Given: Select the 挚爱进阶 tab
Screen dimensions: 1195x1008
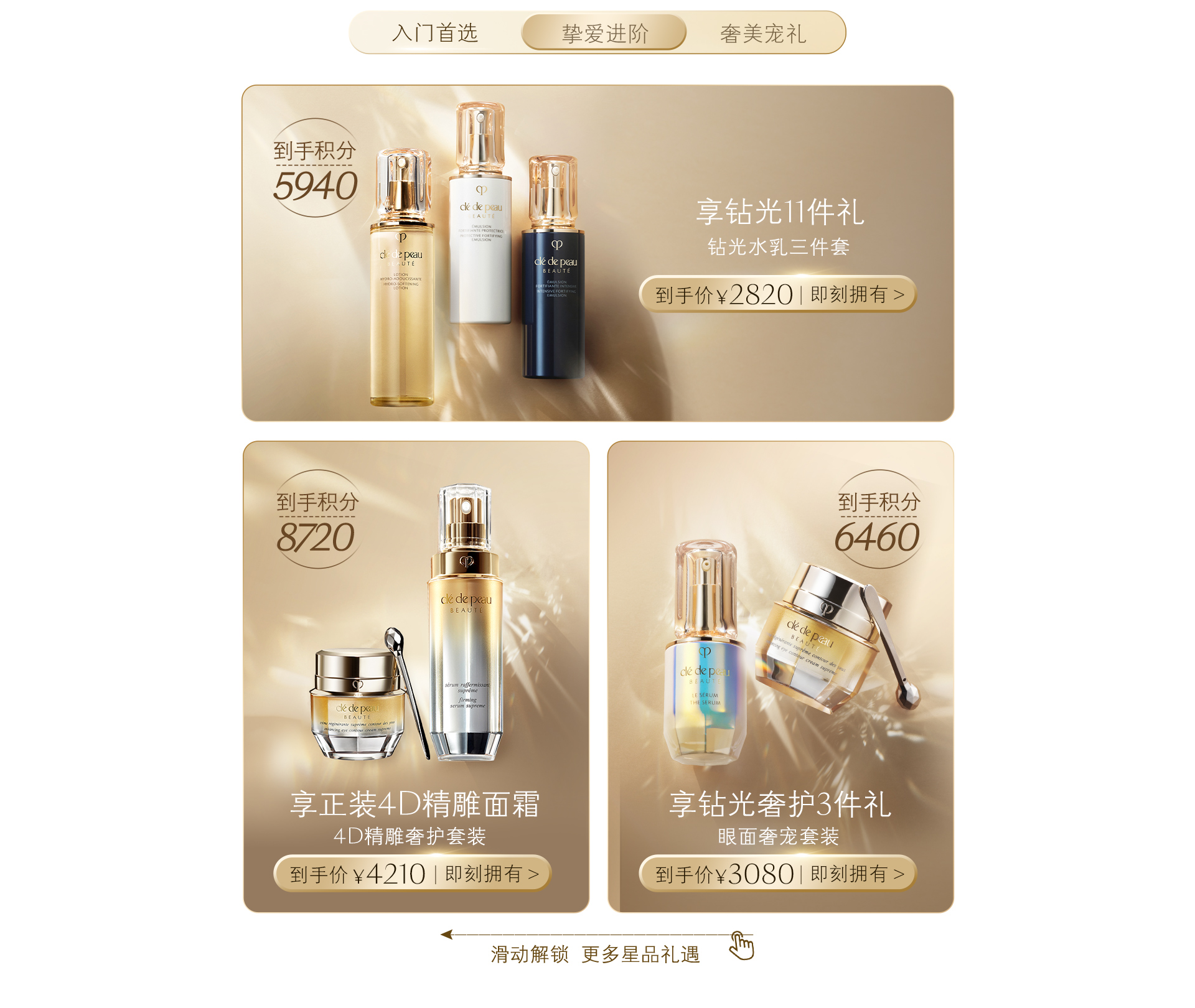Looking at the screenshot, I should 604,33.
